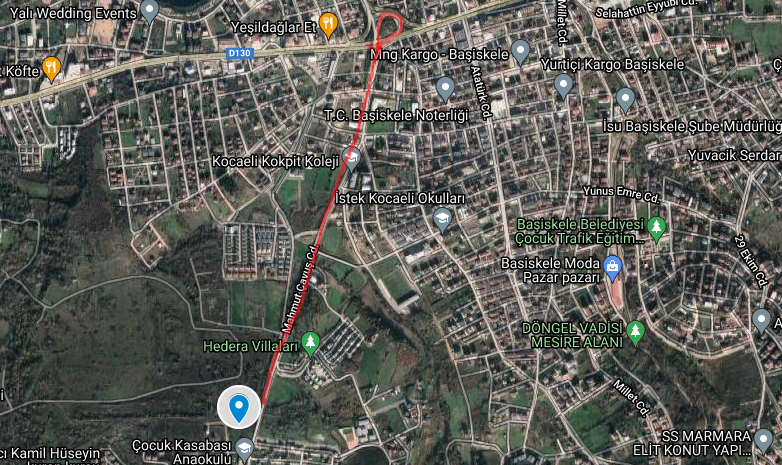Tap Başiskele Belediyesi Çocuk Trafik Eğitim pin

tap(656, 229)
